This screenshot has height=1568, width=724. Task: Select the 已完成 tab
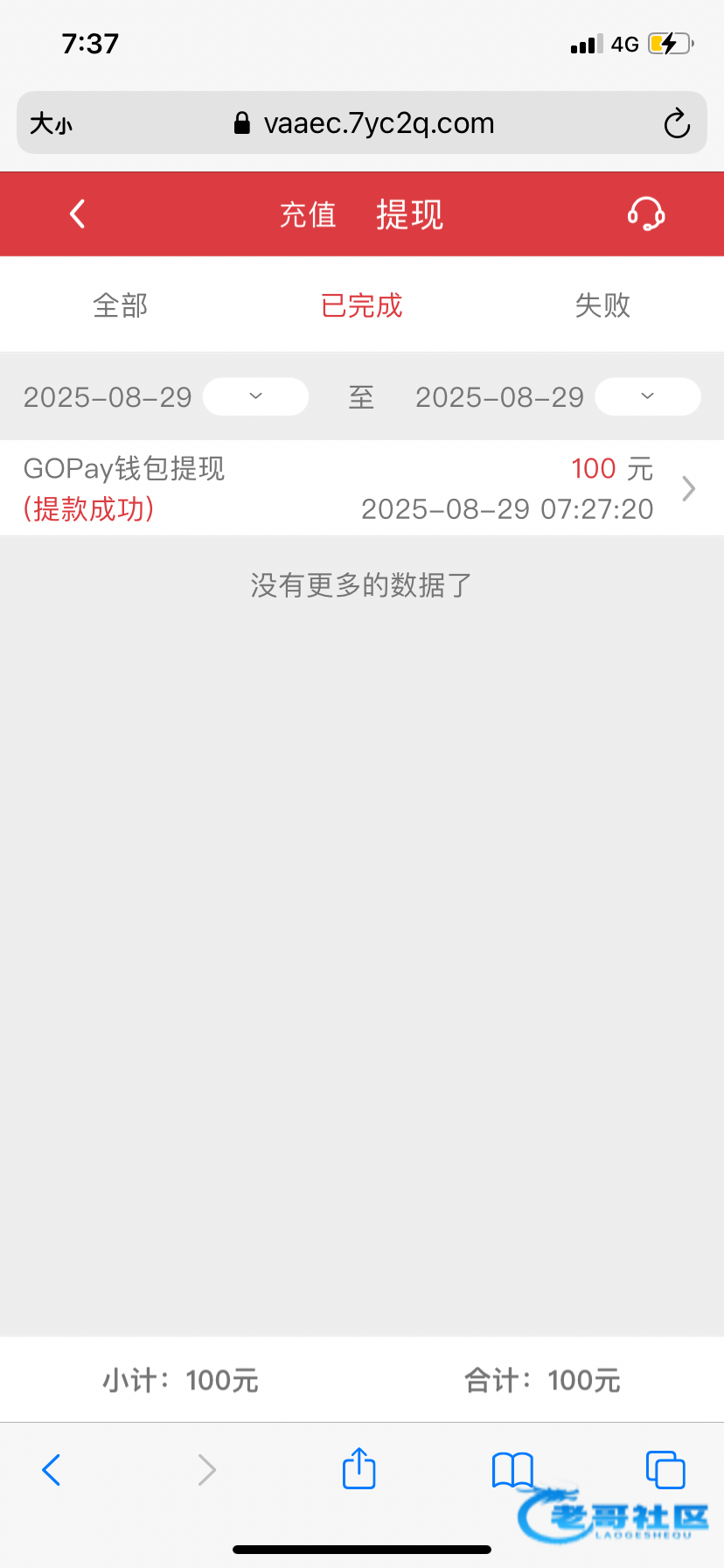(x=361, y=305)
